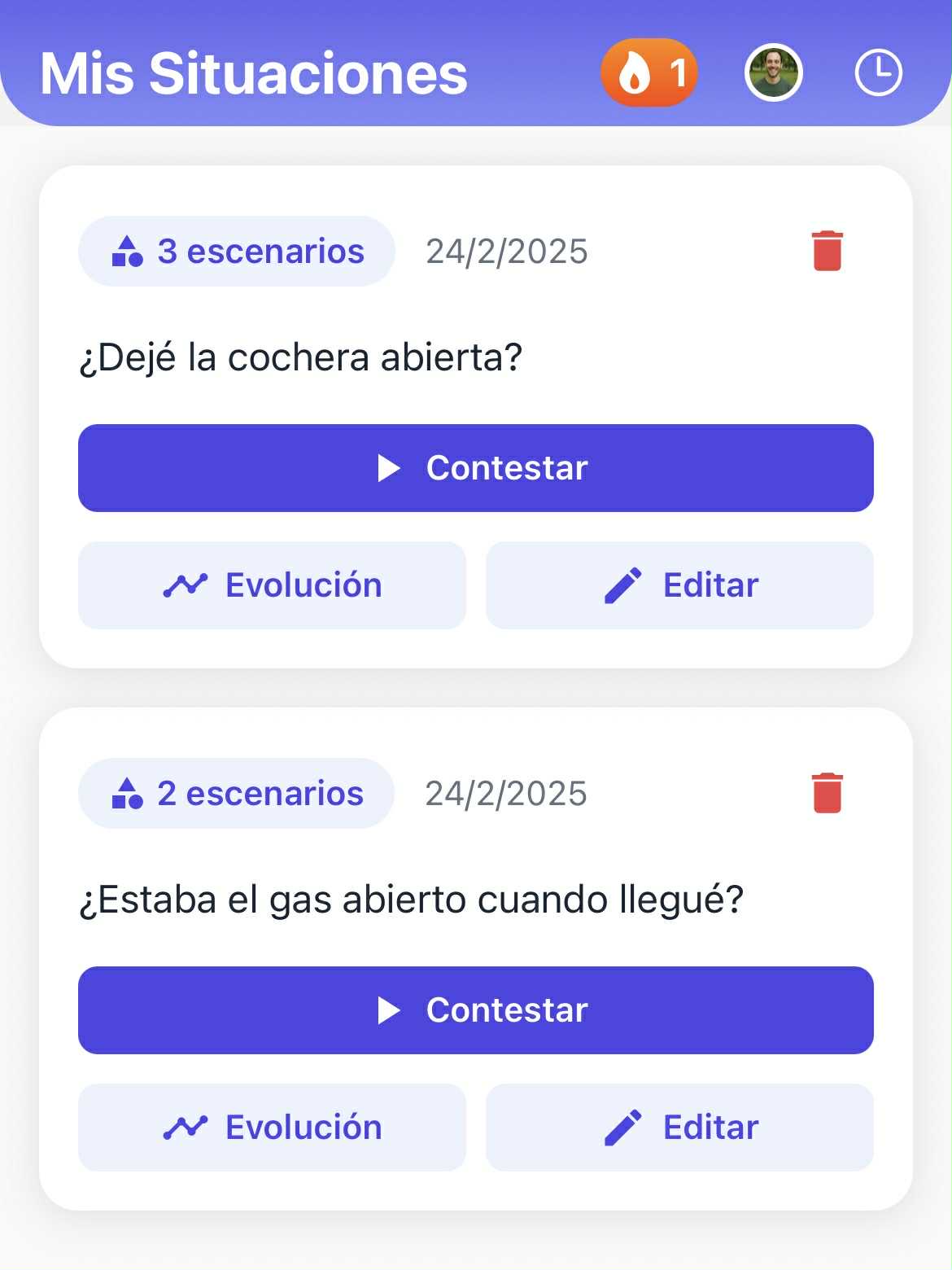This screenshot has height=1270, width=952.
Task: Open the question text '¿Dejé la cochera abierta?'
Action: pos(302,356)
